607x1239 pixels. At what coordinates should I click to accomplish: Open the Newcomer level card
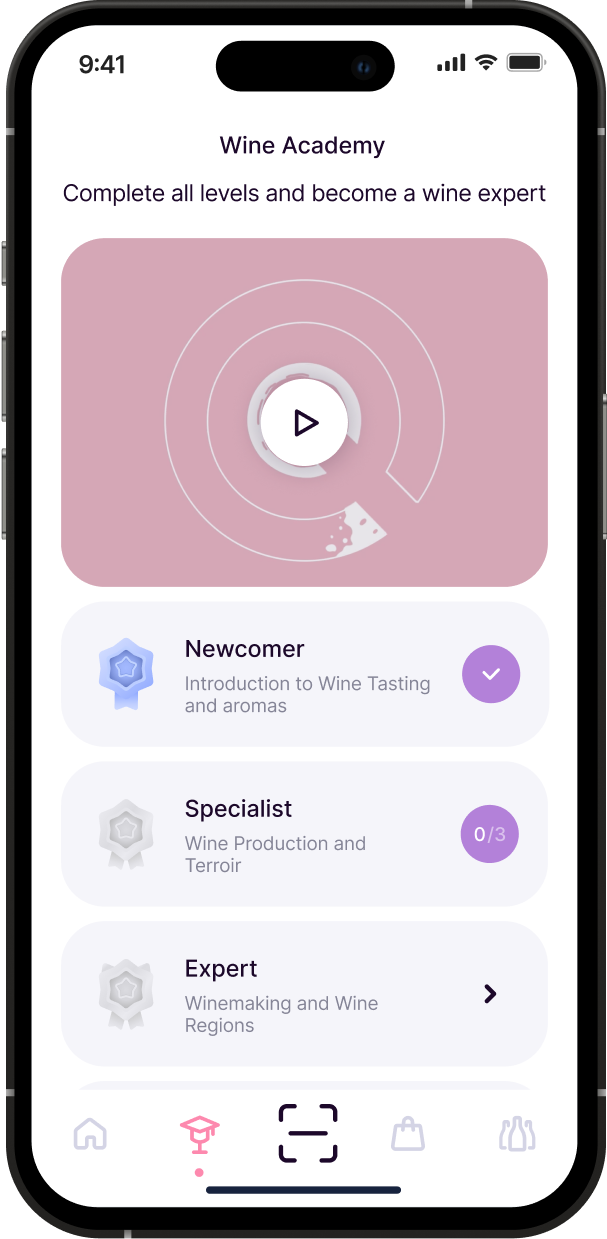(x=304, y=675)
